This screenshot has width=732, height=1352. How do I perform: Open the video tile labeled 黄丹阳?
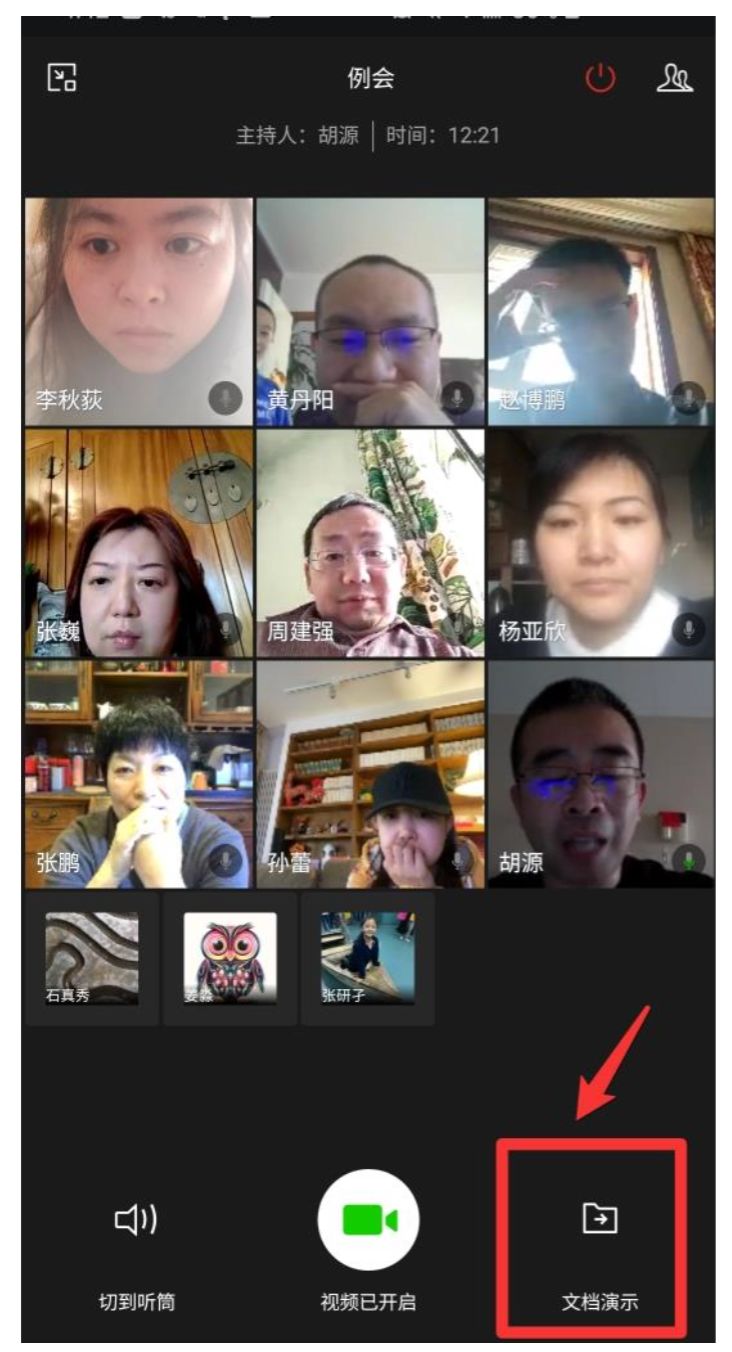[369, 311]
